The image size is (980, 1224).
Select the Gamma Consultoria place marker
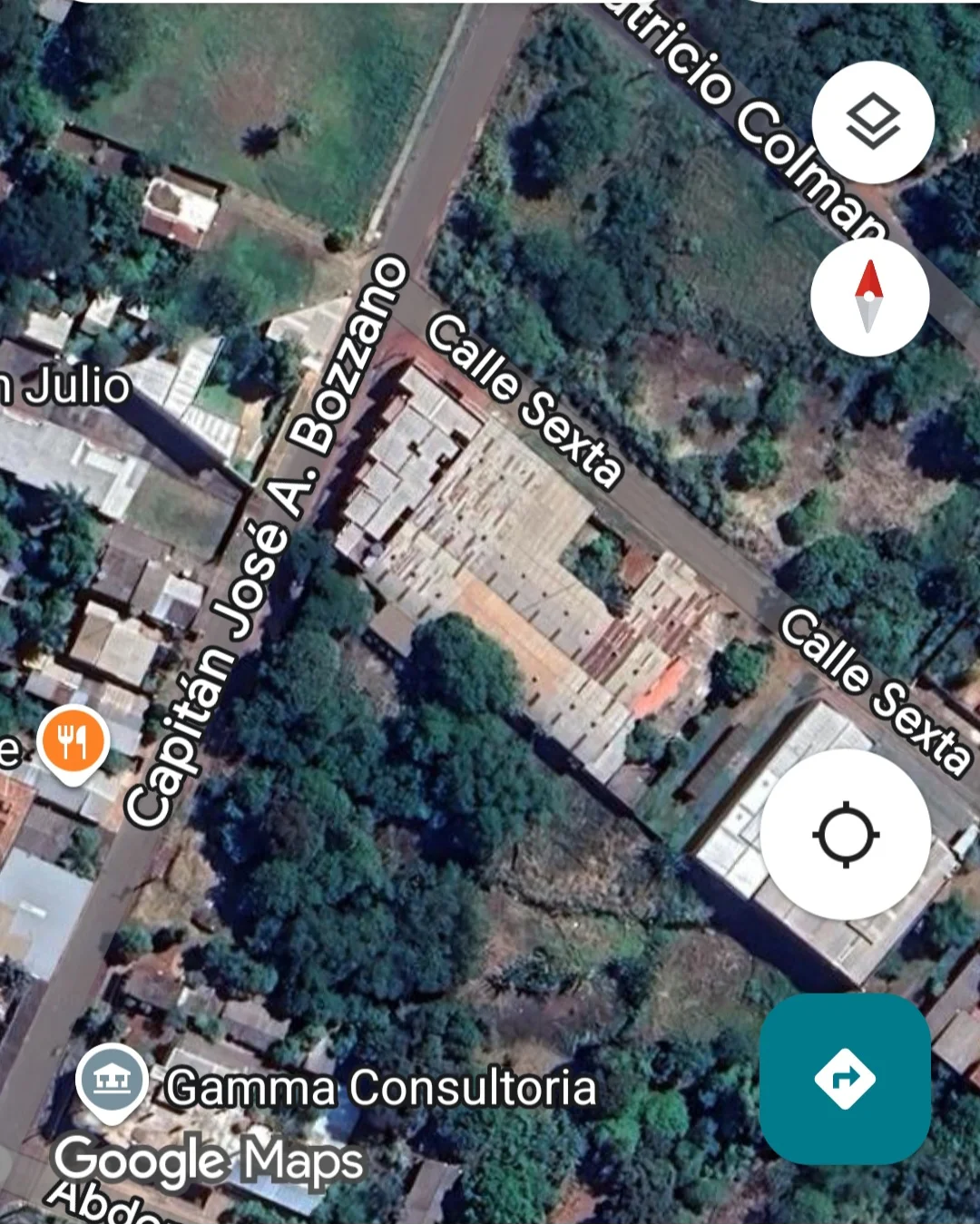coord(112,1080)
